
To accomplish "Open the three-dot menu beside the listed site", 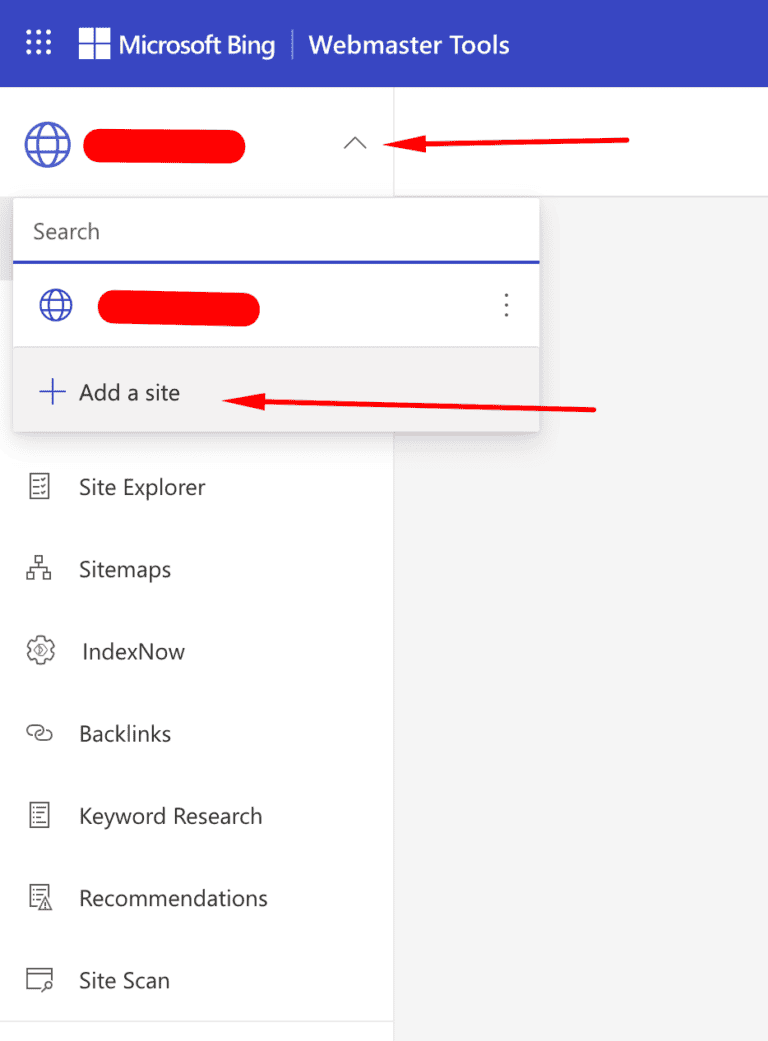I will point(506,305).
